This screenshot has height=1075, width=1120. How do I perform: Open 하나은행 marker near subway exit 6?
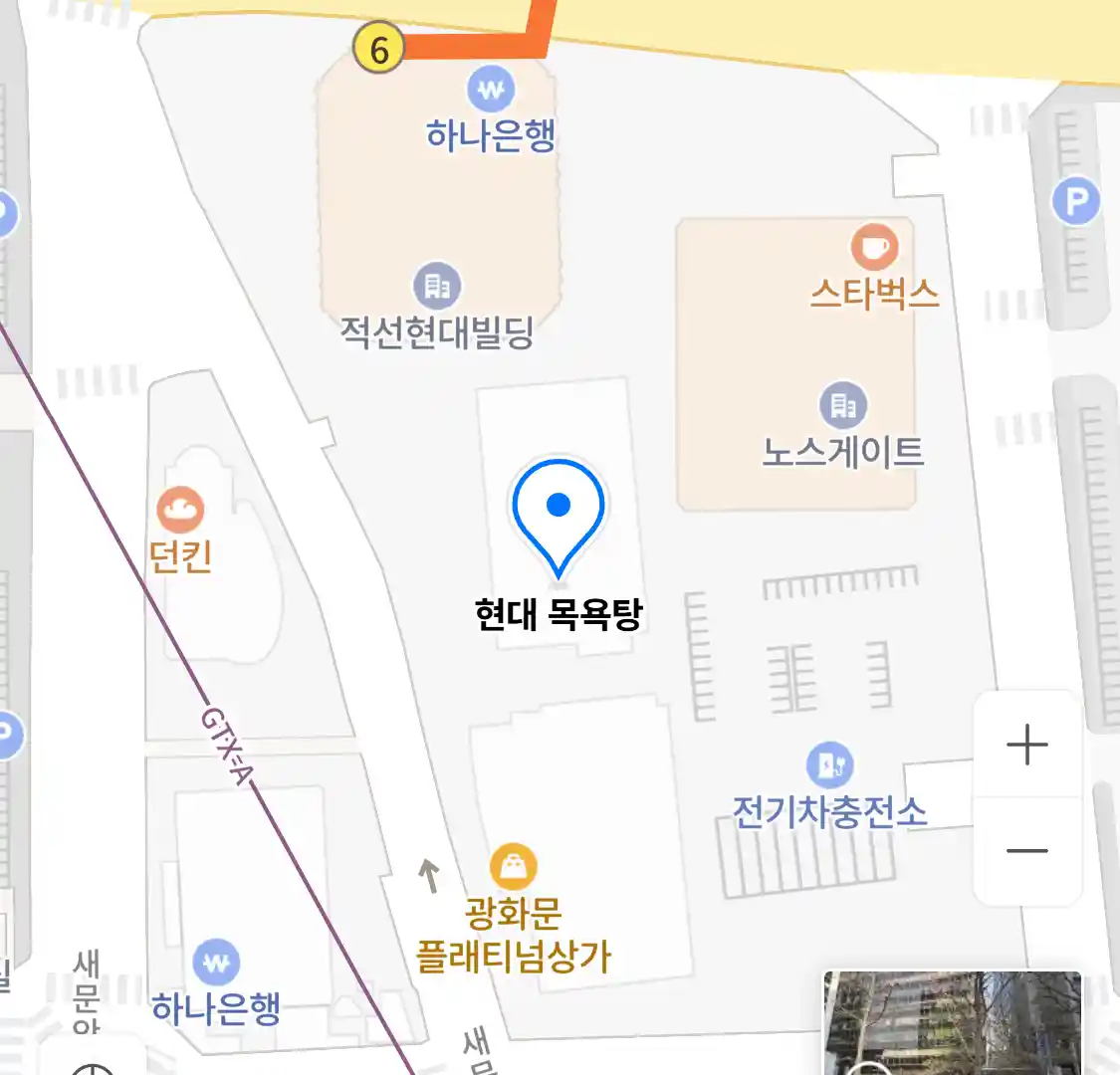click(491, 91)
